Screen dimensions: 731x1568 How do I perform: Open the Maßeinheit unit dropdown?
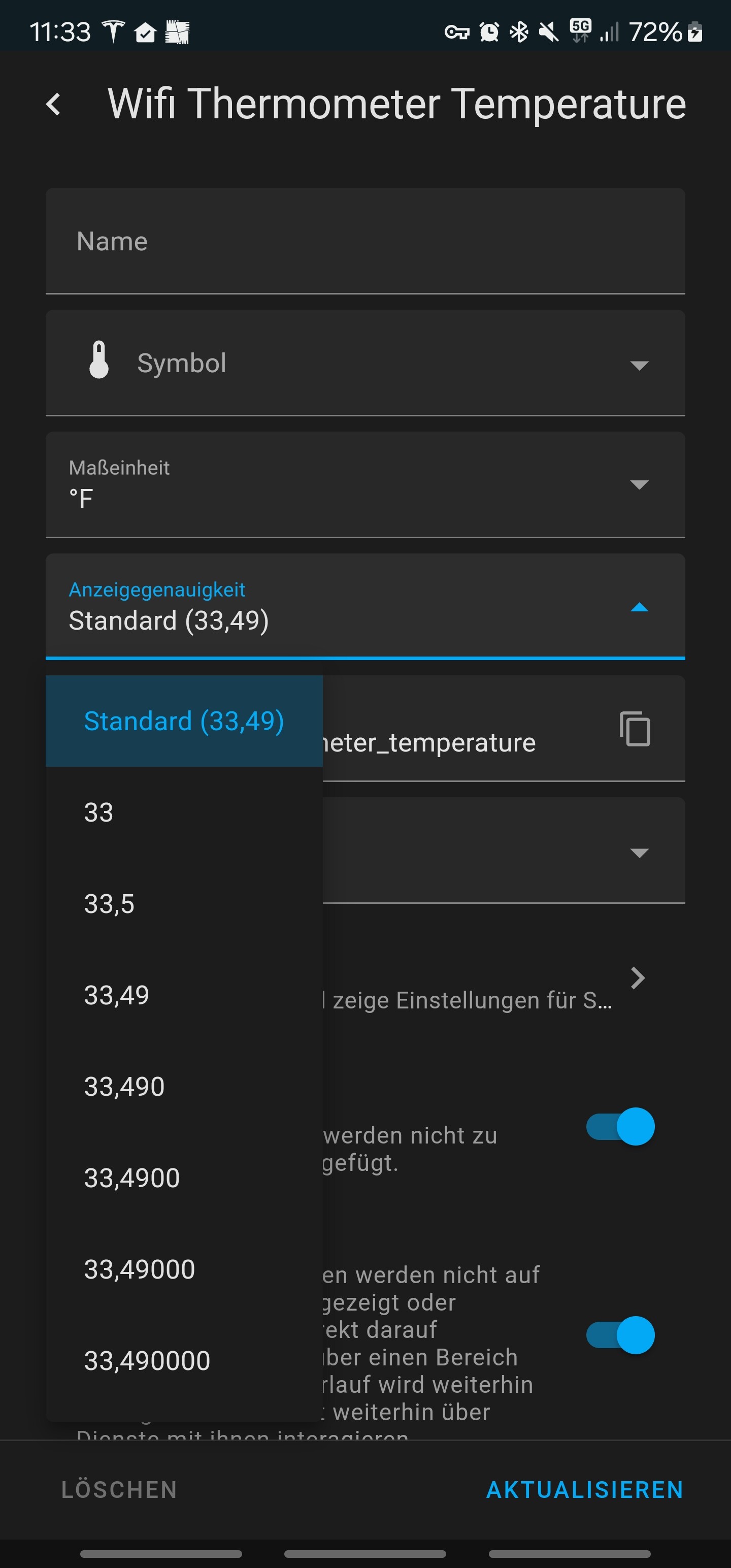click(x=365, y=485)
